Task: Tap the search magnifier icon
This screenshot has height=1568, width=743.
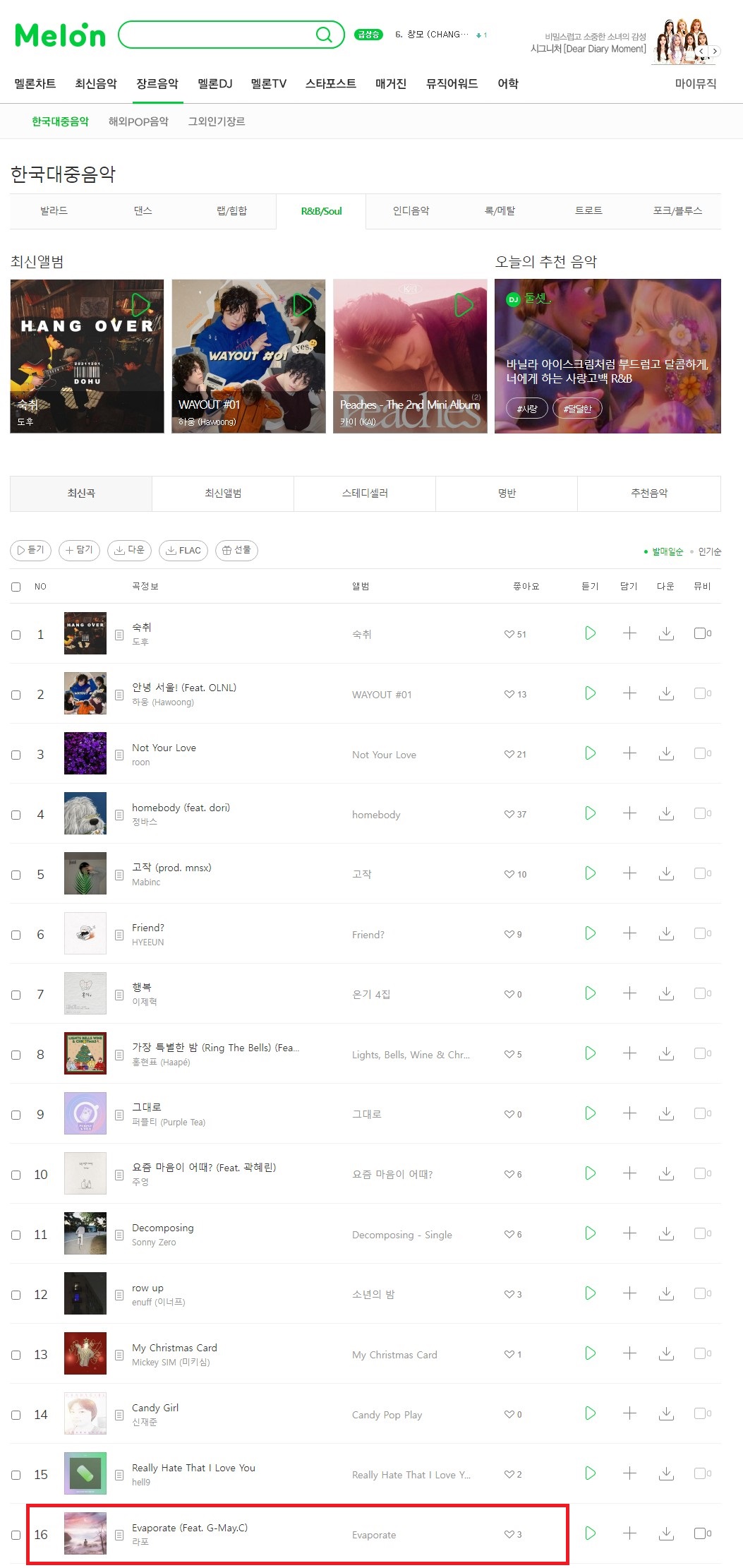Action: (324, 35)
